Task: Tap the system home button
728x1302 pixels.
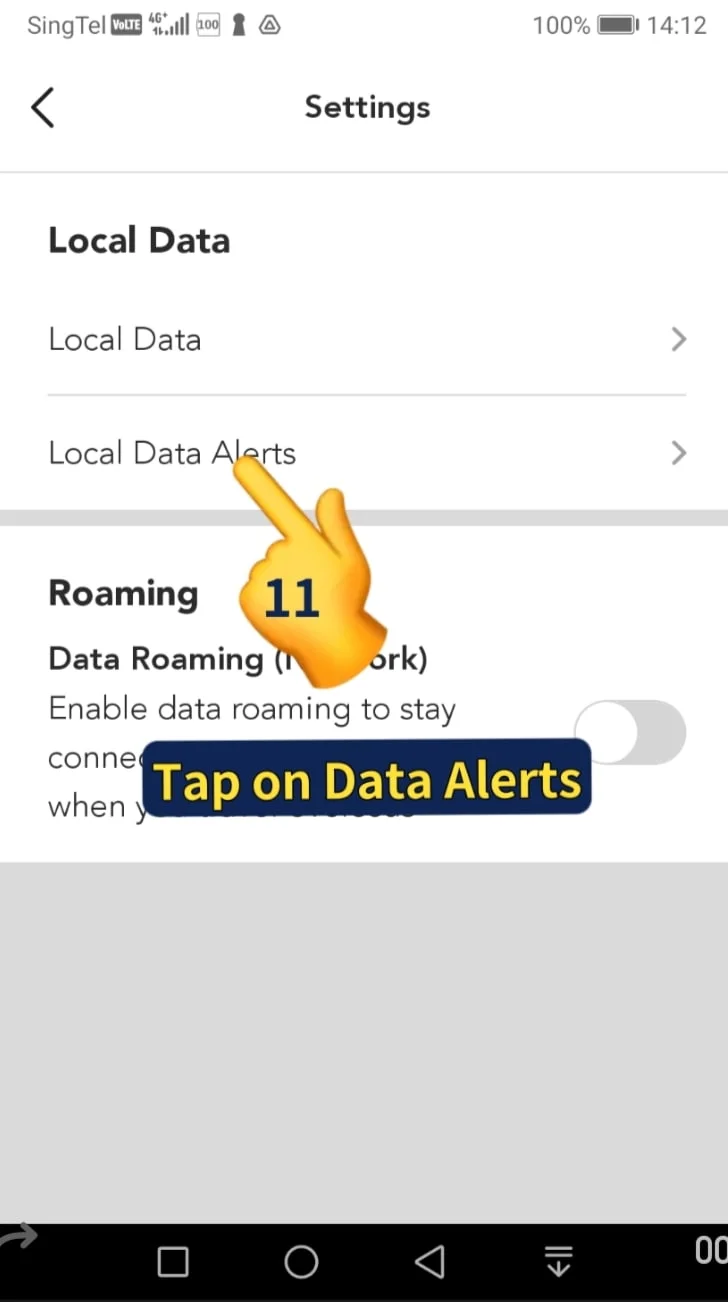Action: (301, 1262)
